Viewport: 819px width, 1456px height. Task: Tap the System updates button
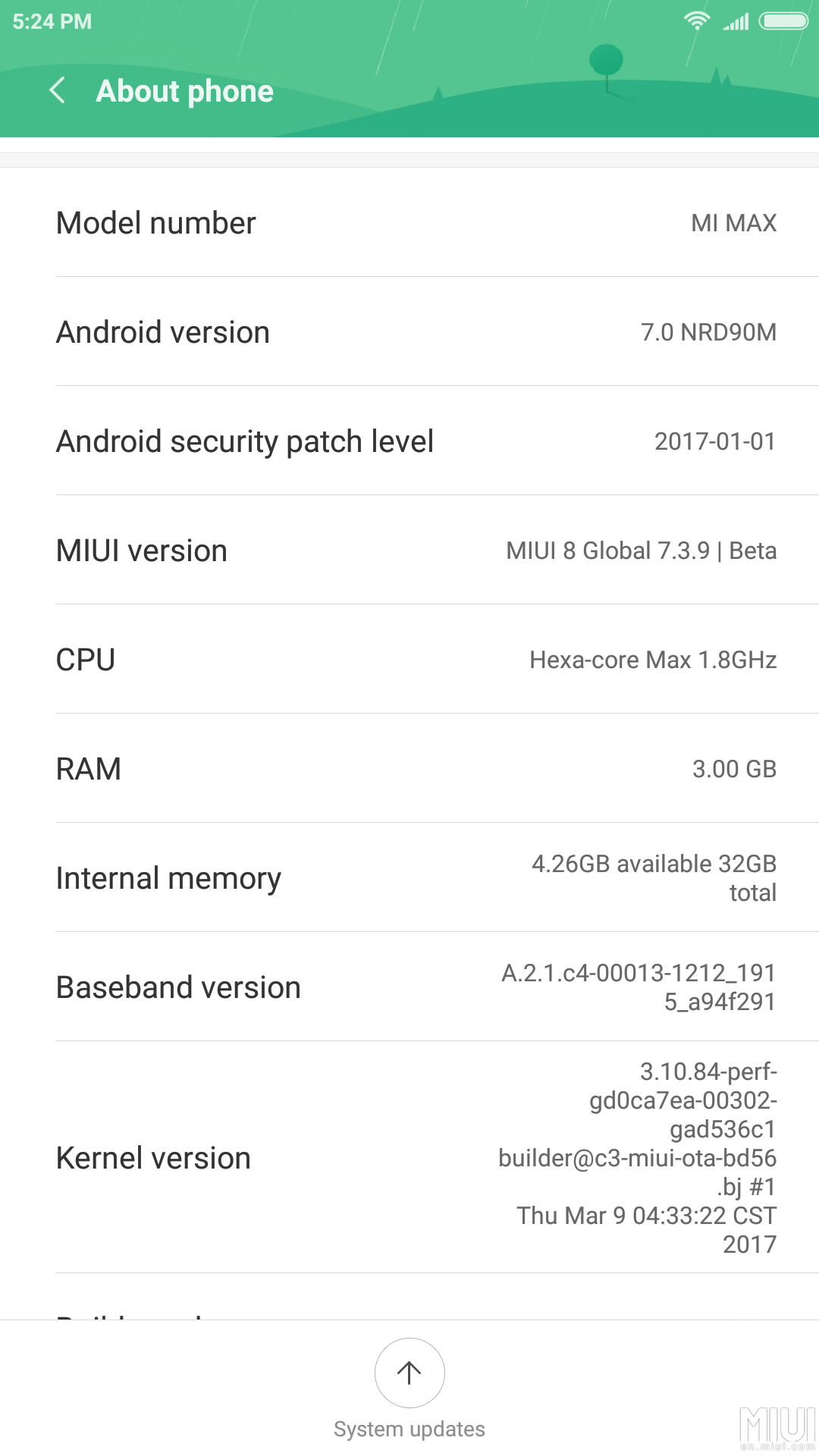coord(409,1388)
